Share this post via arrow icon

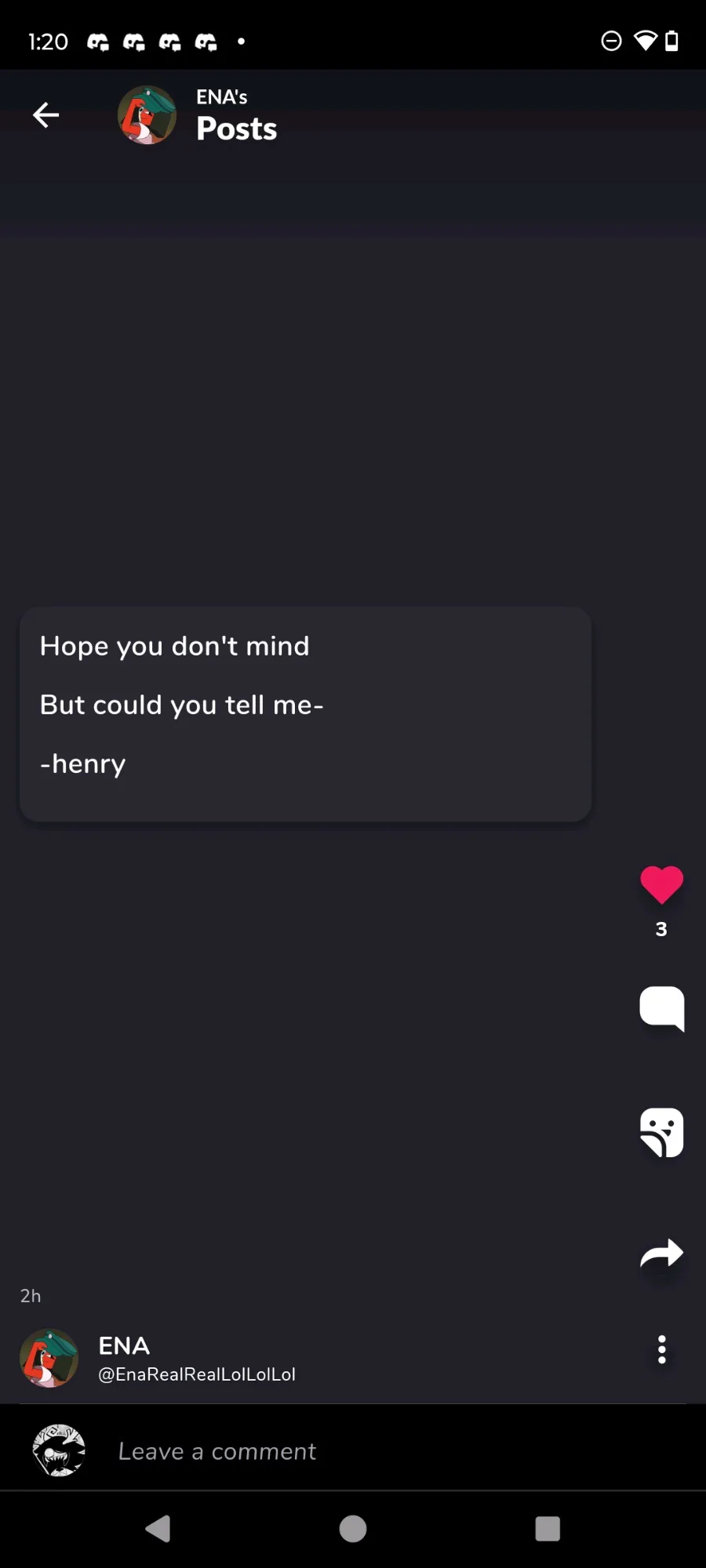pos(661,1254)
